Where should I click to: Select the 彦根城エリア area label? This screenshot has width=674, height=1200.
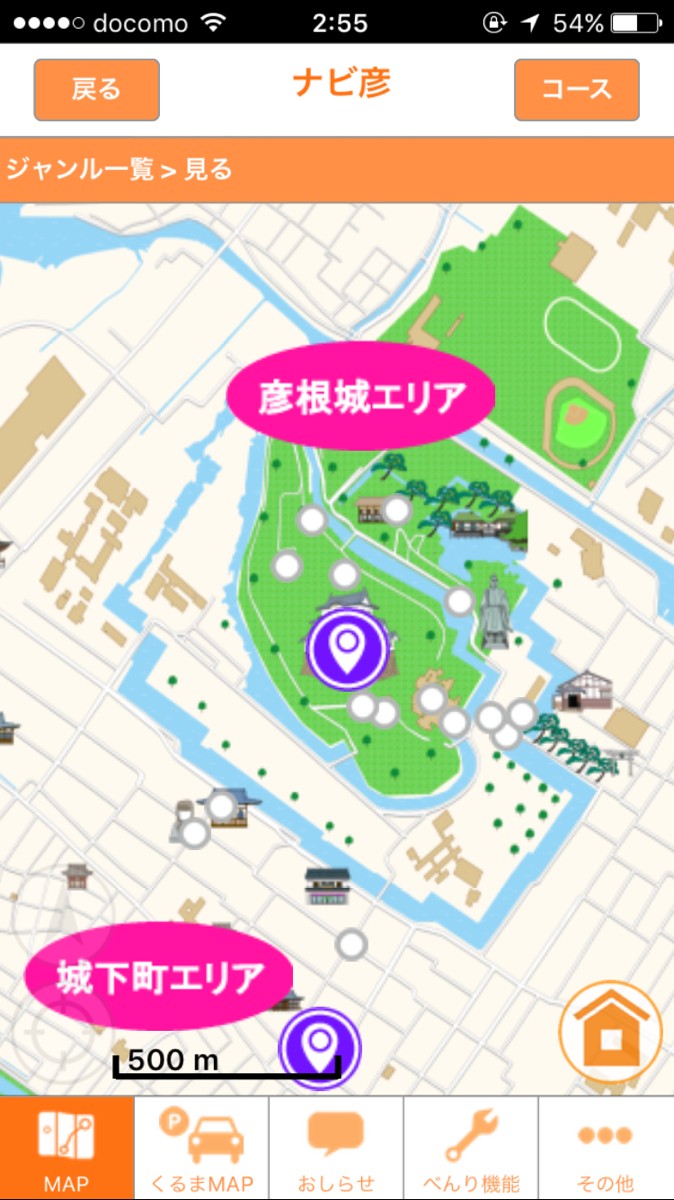point(361,398)
